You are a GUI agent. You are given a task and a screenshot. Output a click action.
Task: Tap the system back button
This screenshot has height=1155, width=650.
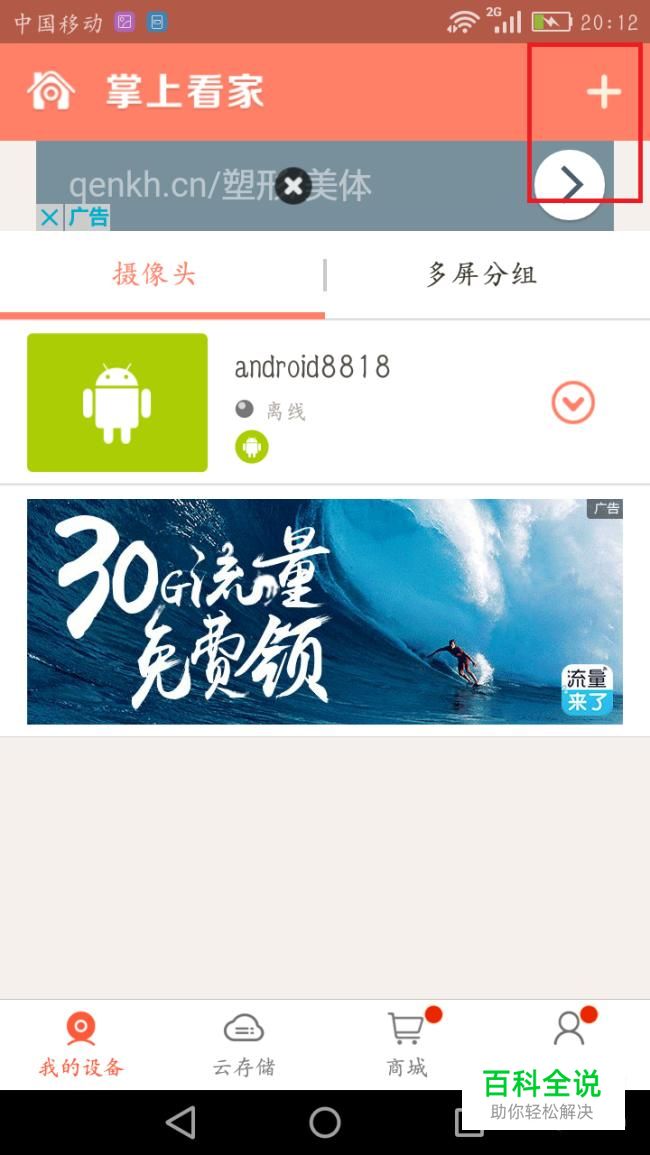pyautogui.click(x=181, y=1122)
